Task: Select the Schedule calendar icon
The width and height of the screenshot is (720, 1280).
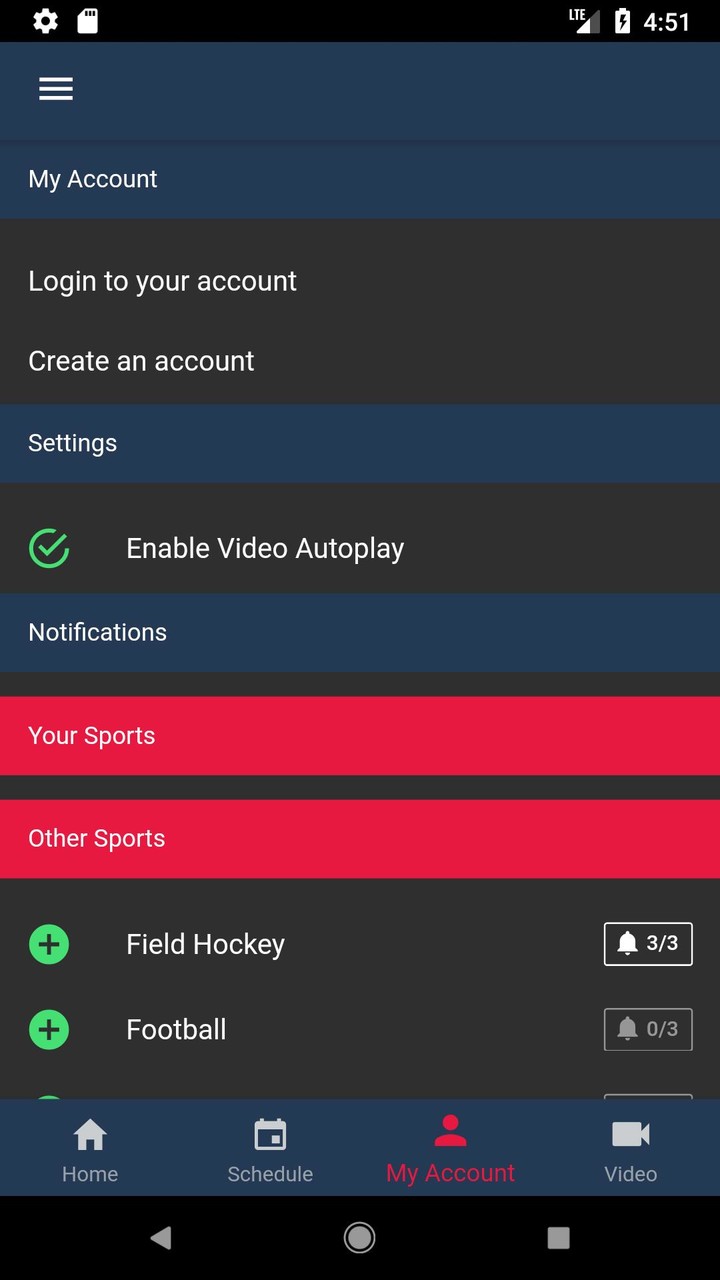Action: coord(270,1134)
